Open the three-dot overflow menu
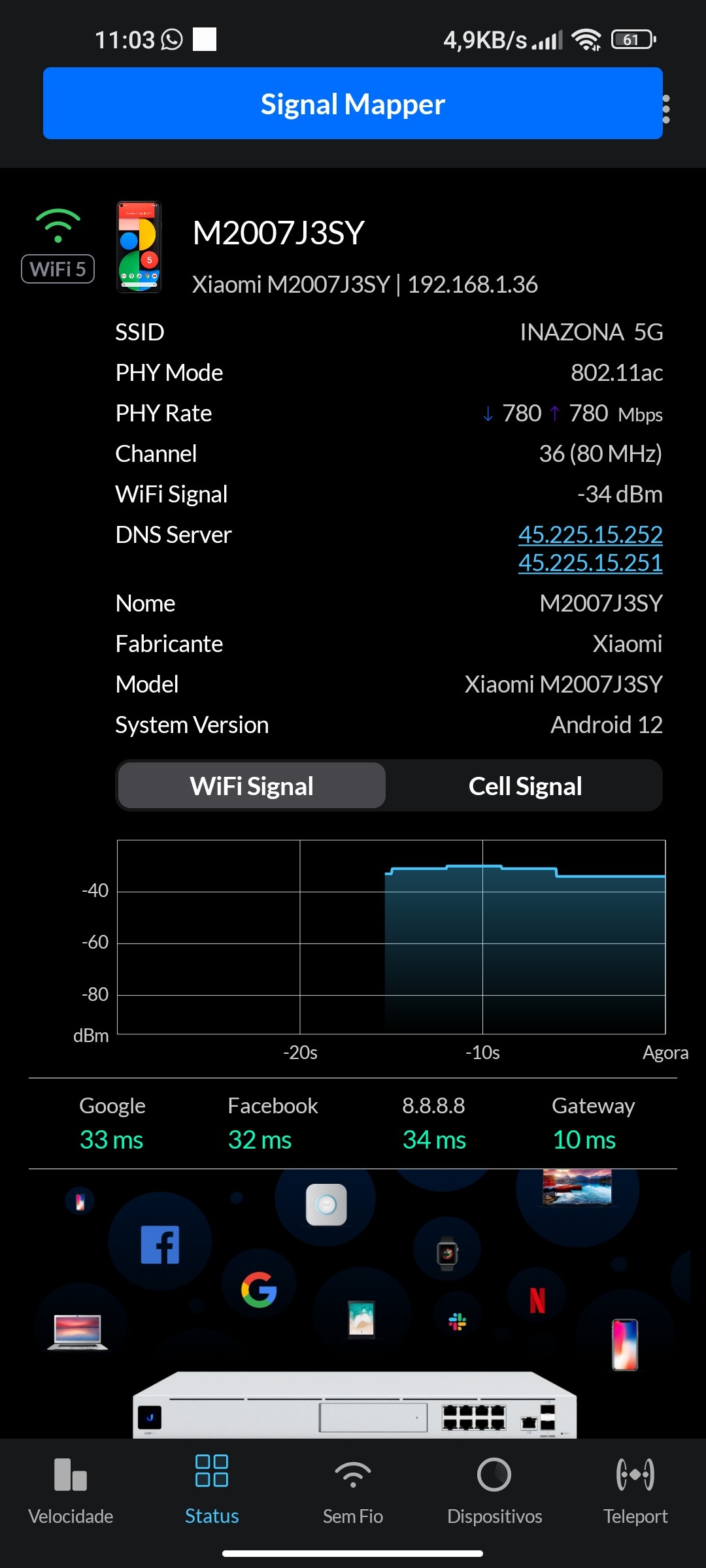 click(666, 109)
